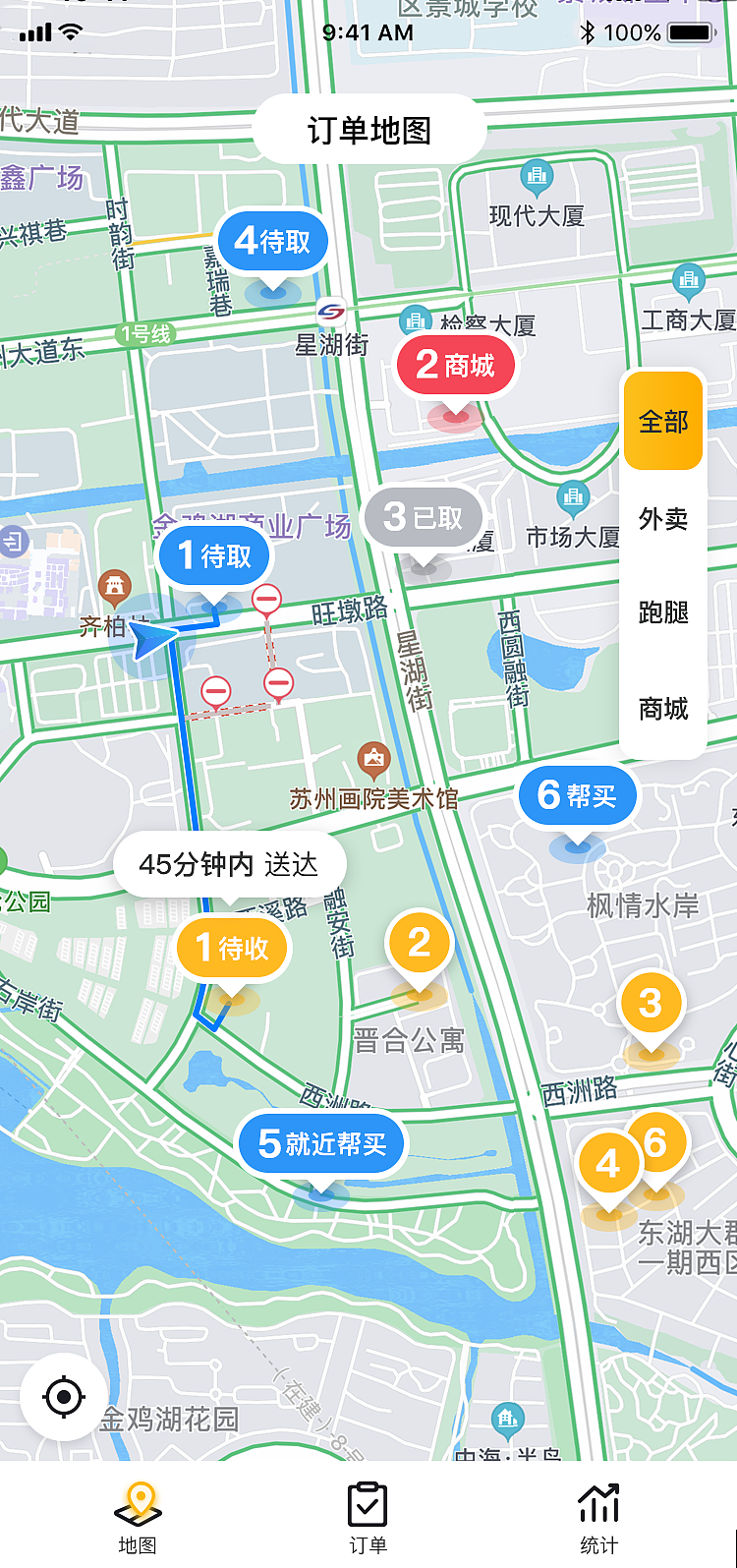Tap the yellow pin 2 near 晋合公寓

pos(420,946)
